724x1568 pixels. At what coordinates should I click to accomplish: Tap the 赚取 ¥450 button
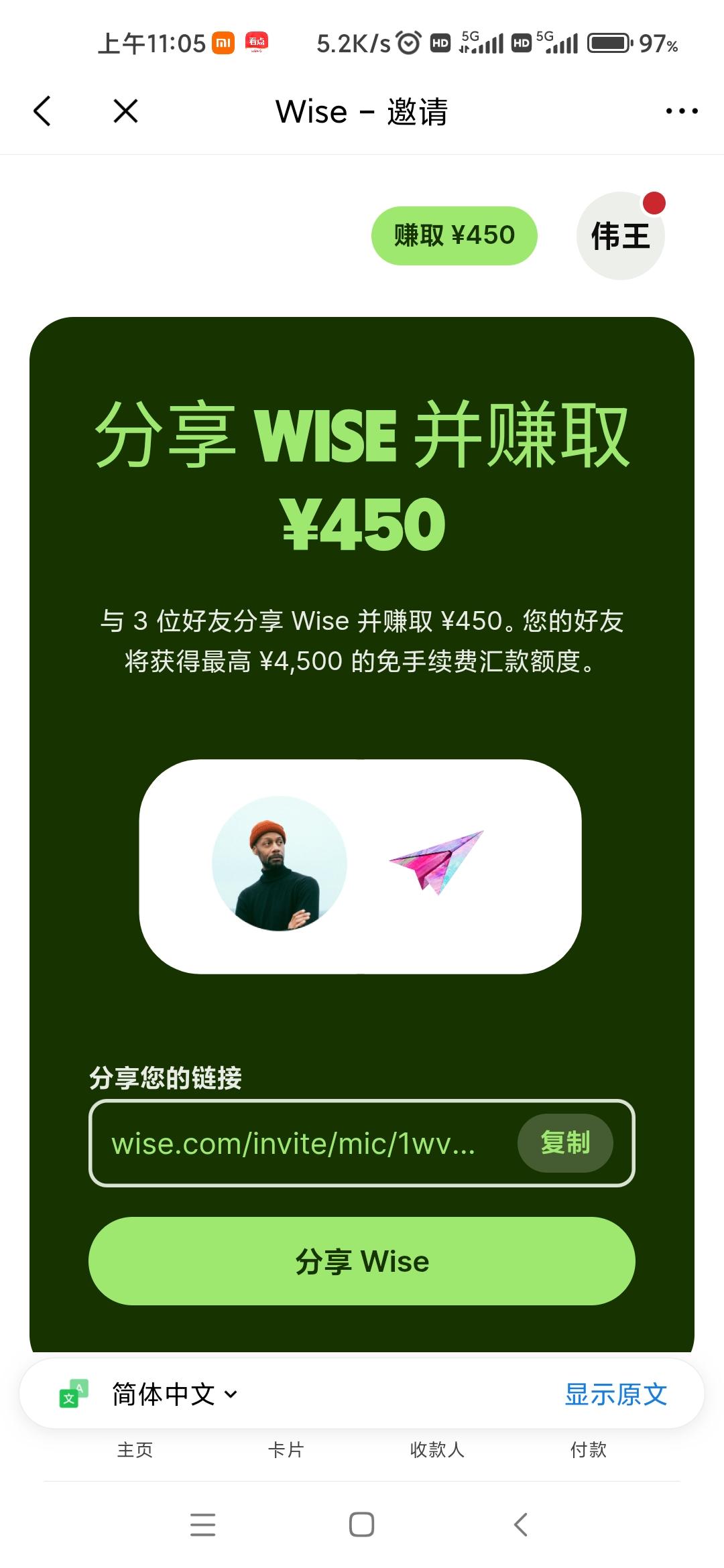coord(454,236)
